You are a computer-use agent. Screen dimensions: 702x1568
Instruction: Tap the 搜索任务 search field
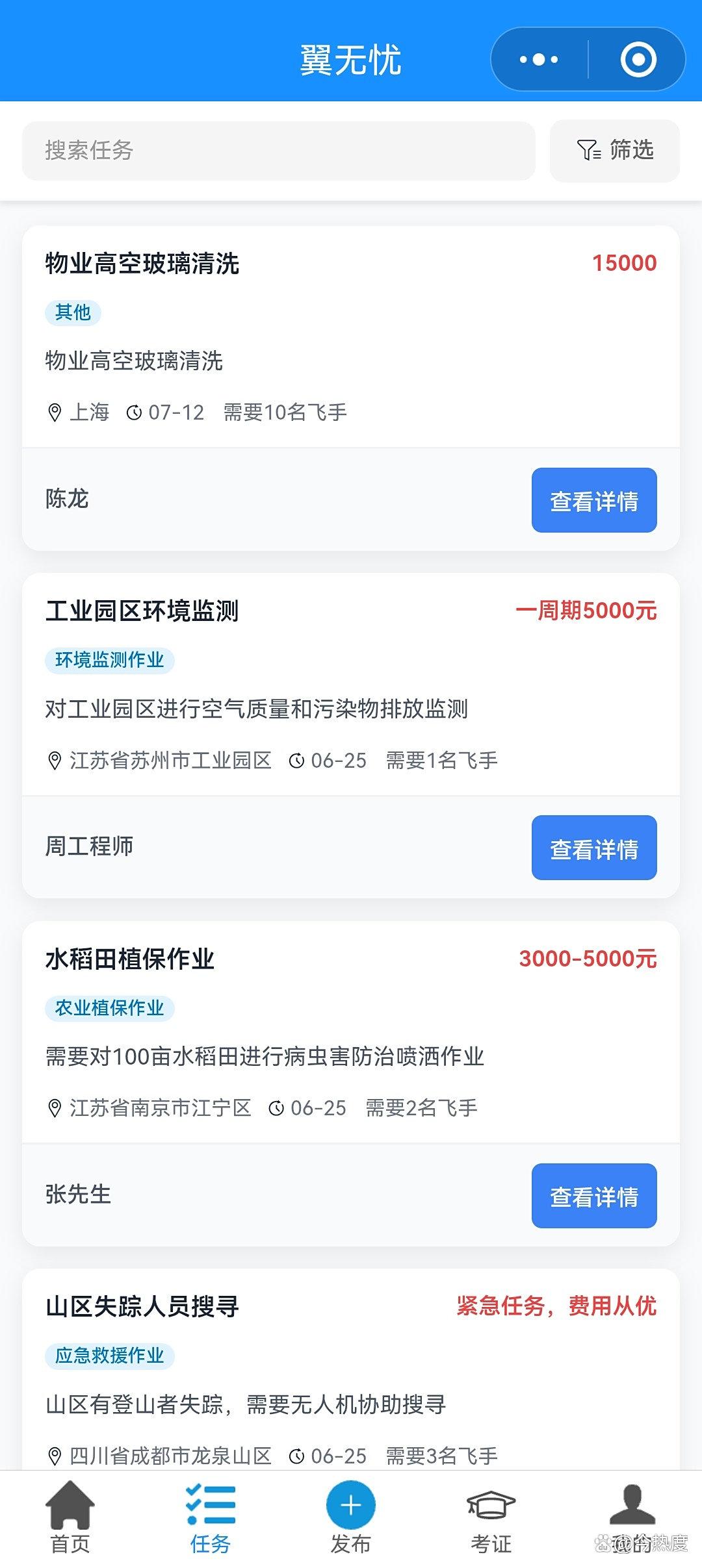pos(278,151)
